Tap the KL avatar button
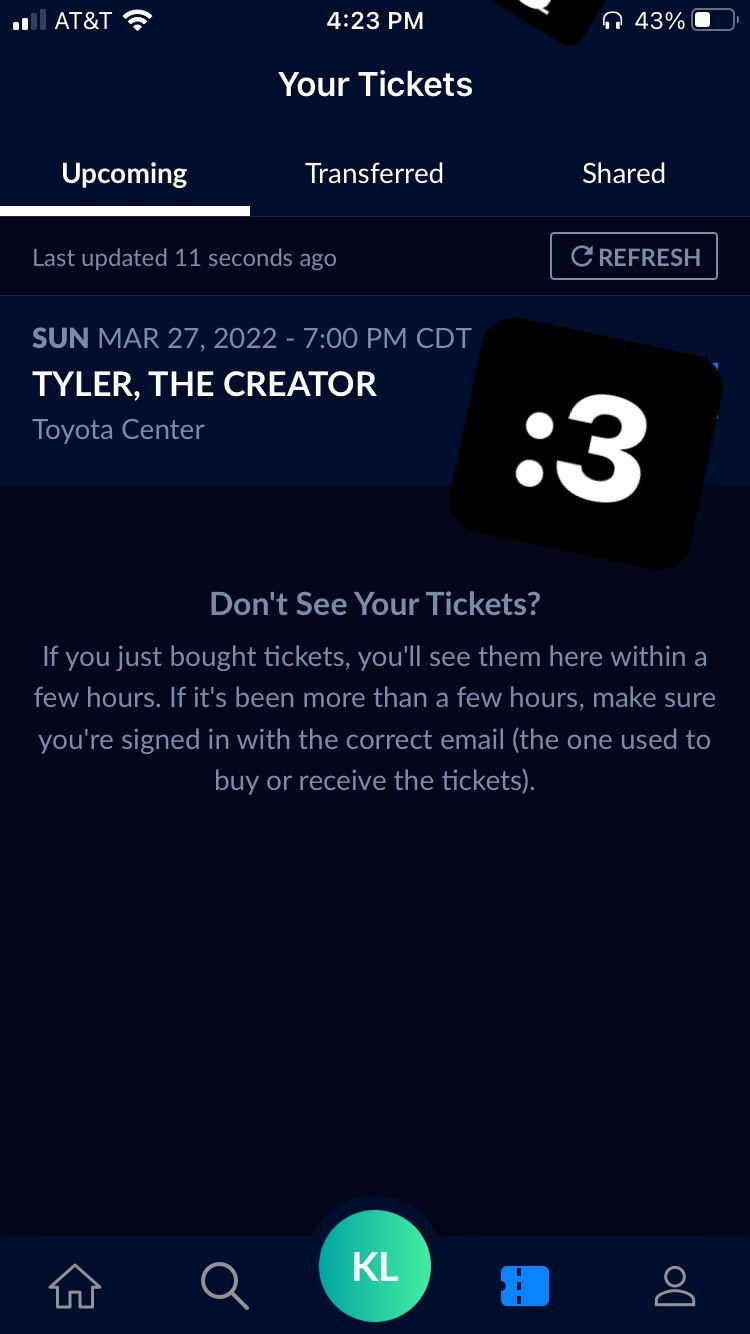750x1334 pixels. tap(375, 1267)
